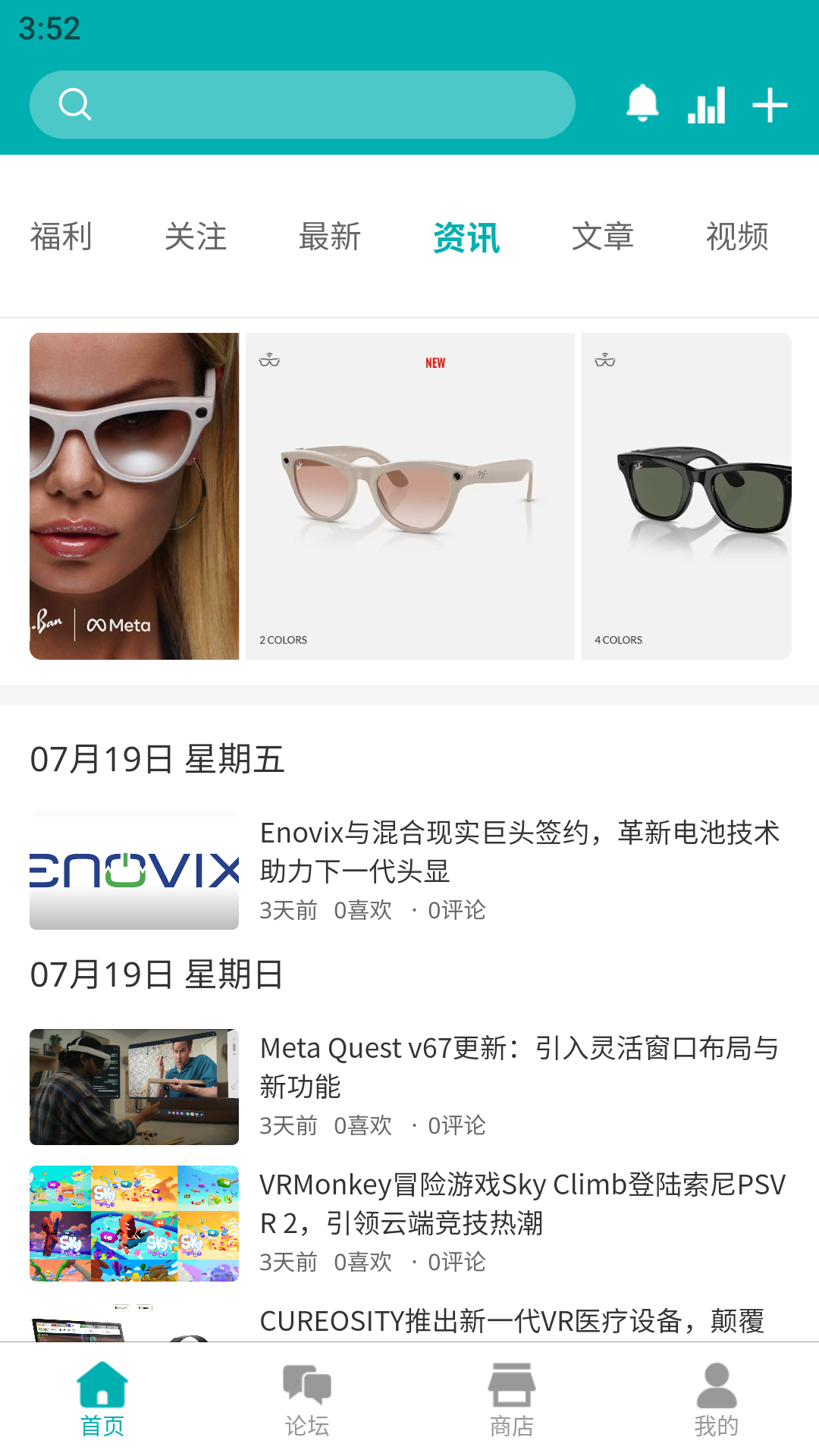Screen dimensions: 819x1456
Task: Show the 视频 tab
Action: pos(737,237)
